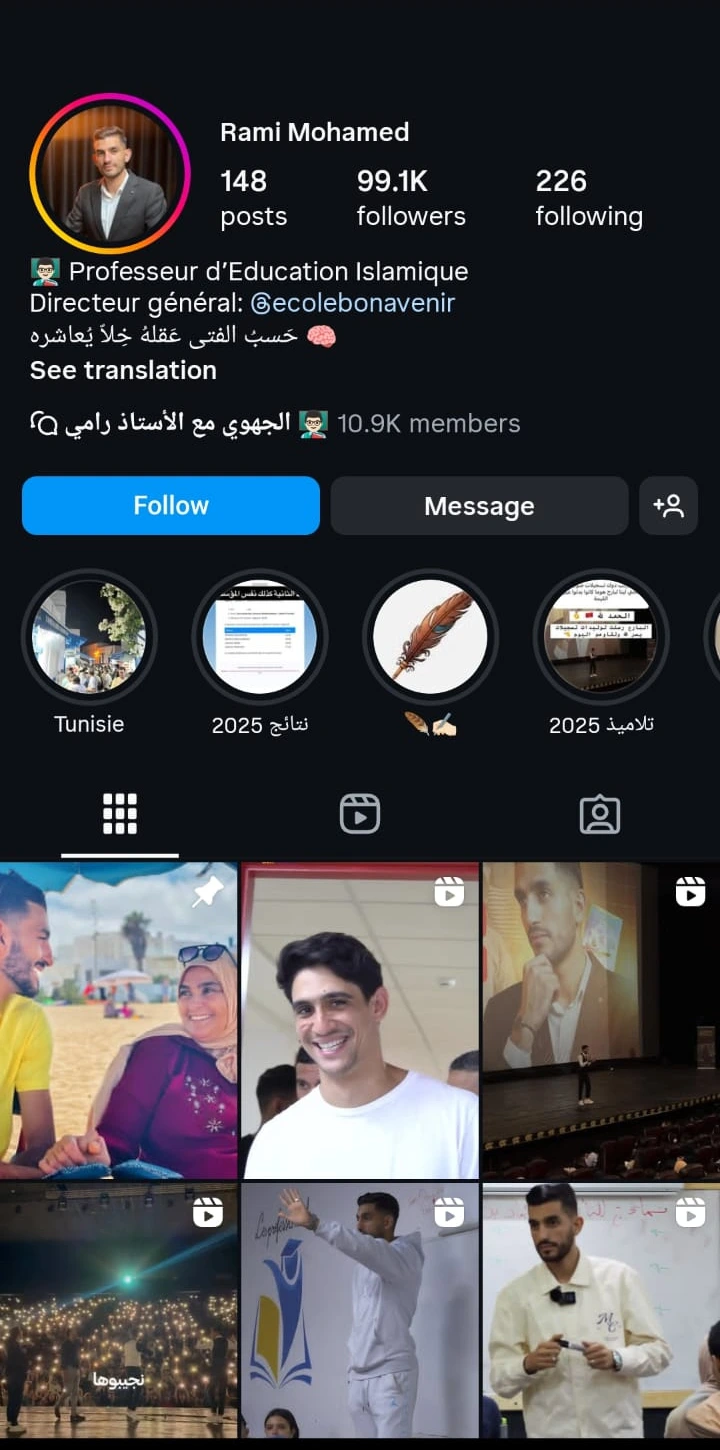Screen dimensions: 720x1450
Task: Open the @ecolebonavenir profile link
Action: (x=352, y=303)
